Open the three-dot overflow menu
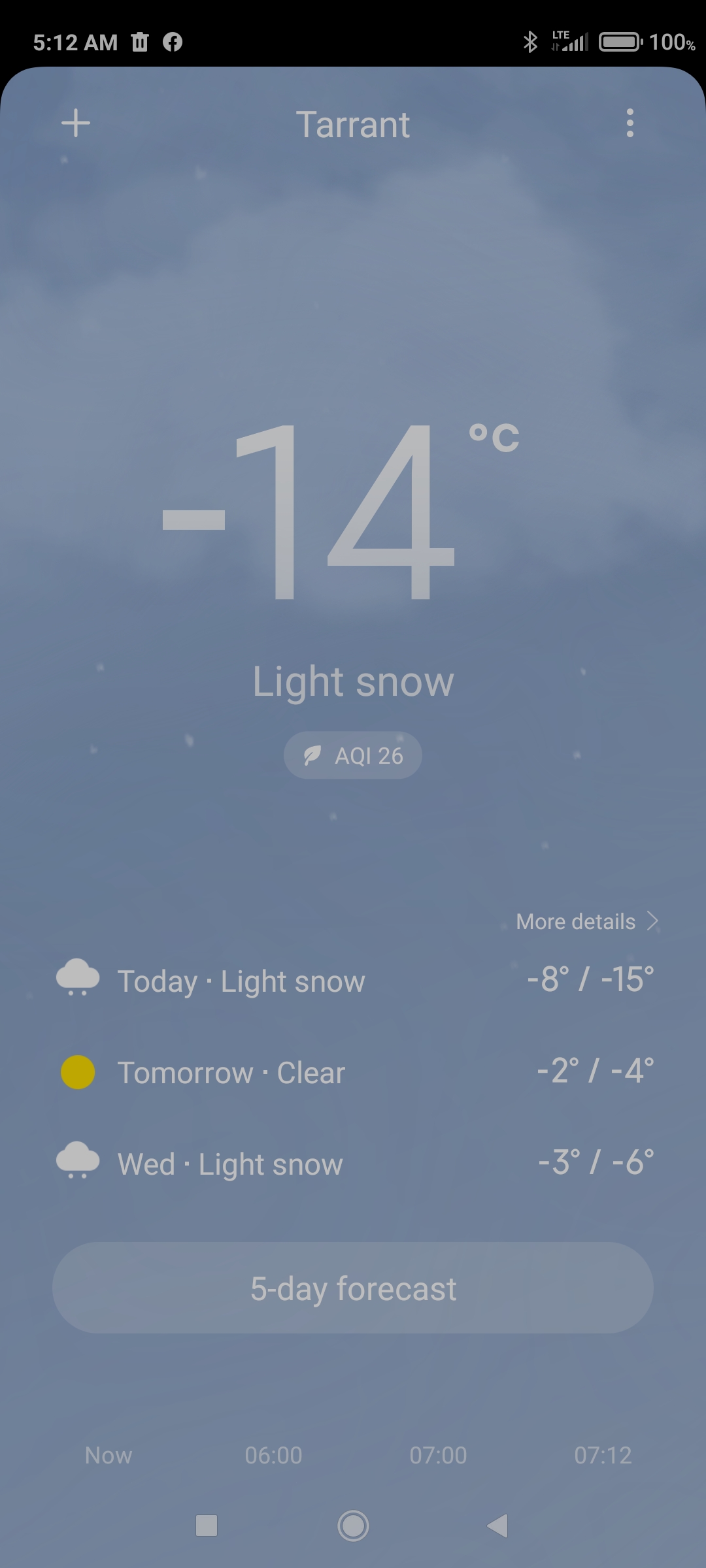Viewport: 706px width, 1568px height. (x=630, y=123)
